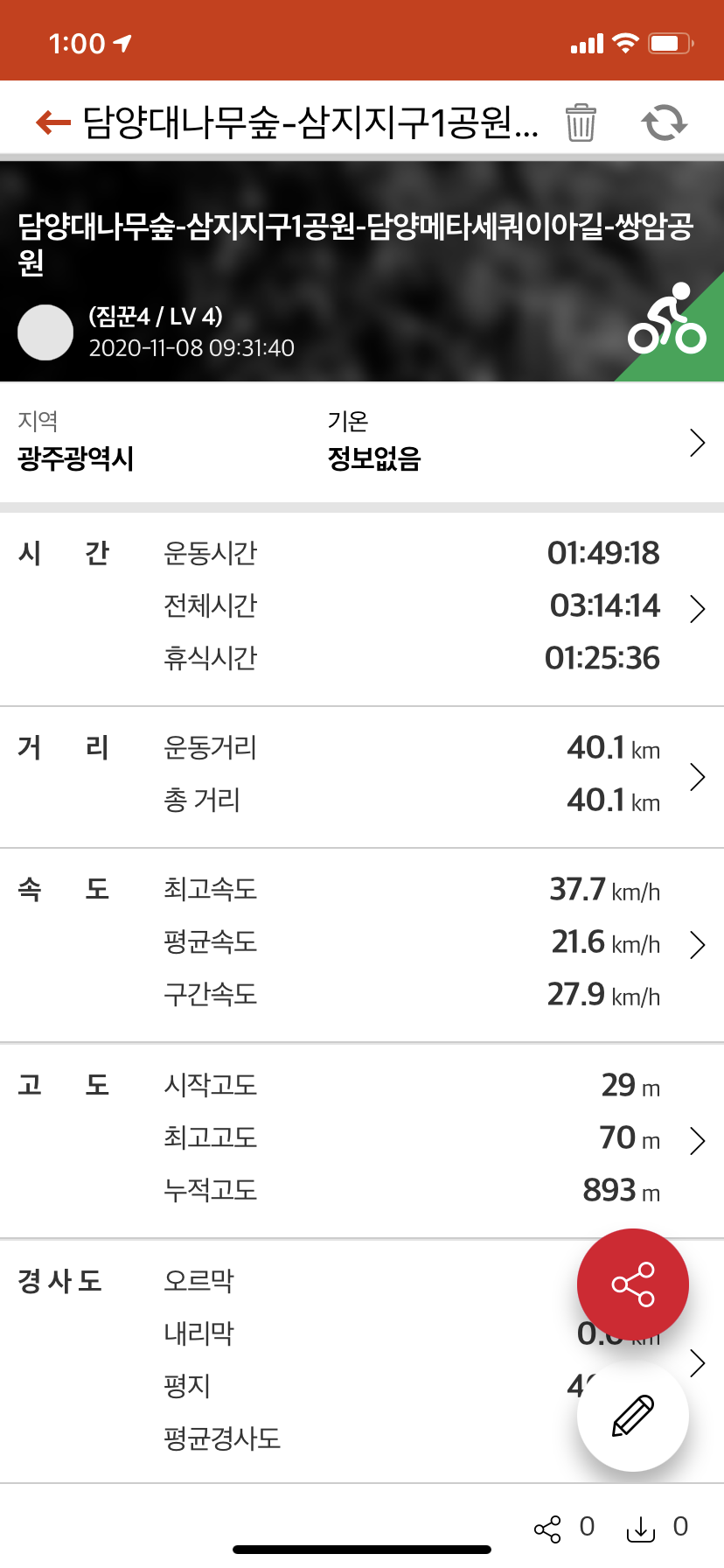Go back using the red arrow
The height and width of the screenshot is (1568, 724).
[52, 122]
